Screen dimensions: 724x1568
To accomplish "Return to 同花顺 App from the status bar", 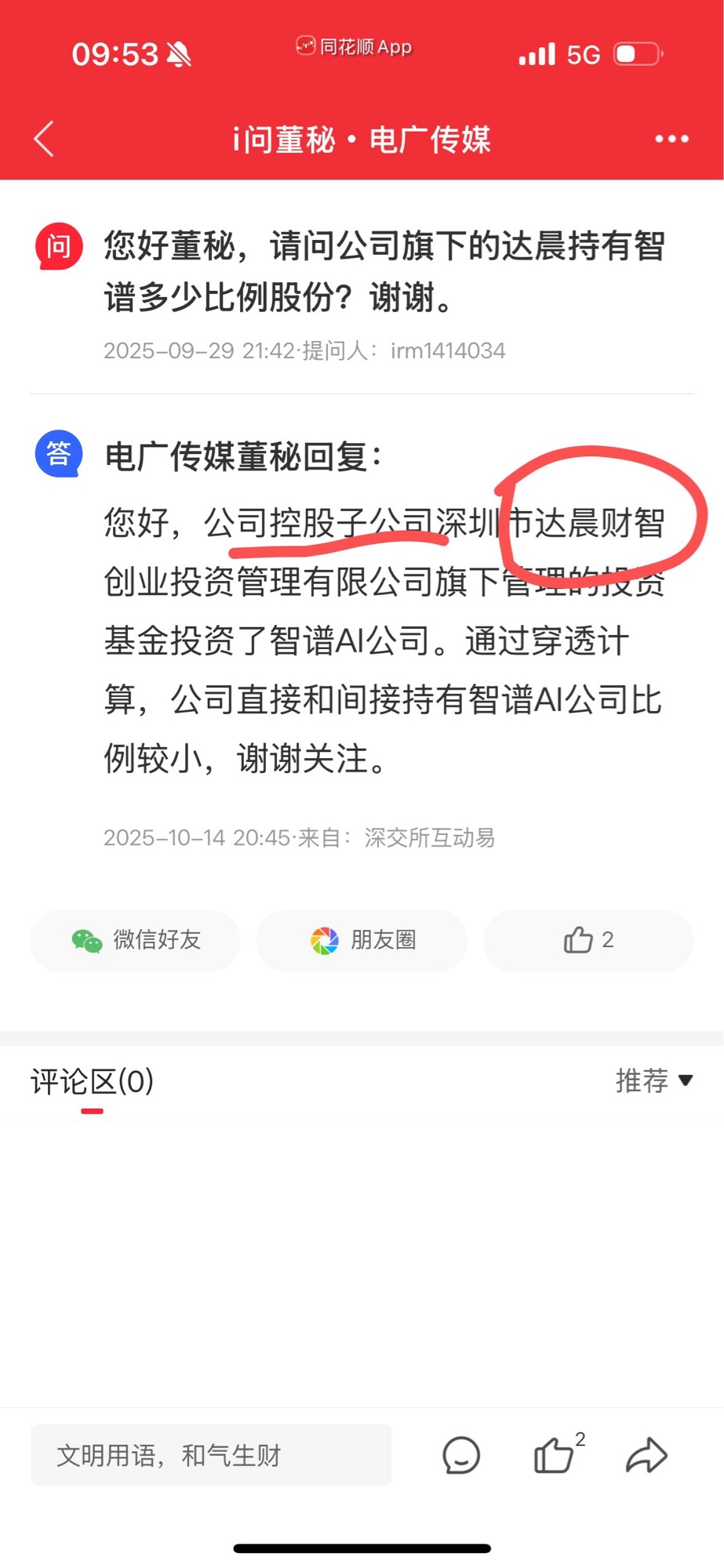I will click(355, 47).
